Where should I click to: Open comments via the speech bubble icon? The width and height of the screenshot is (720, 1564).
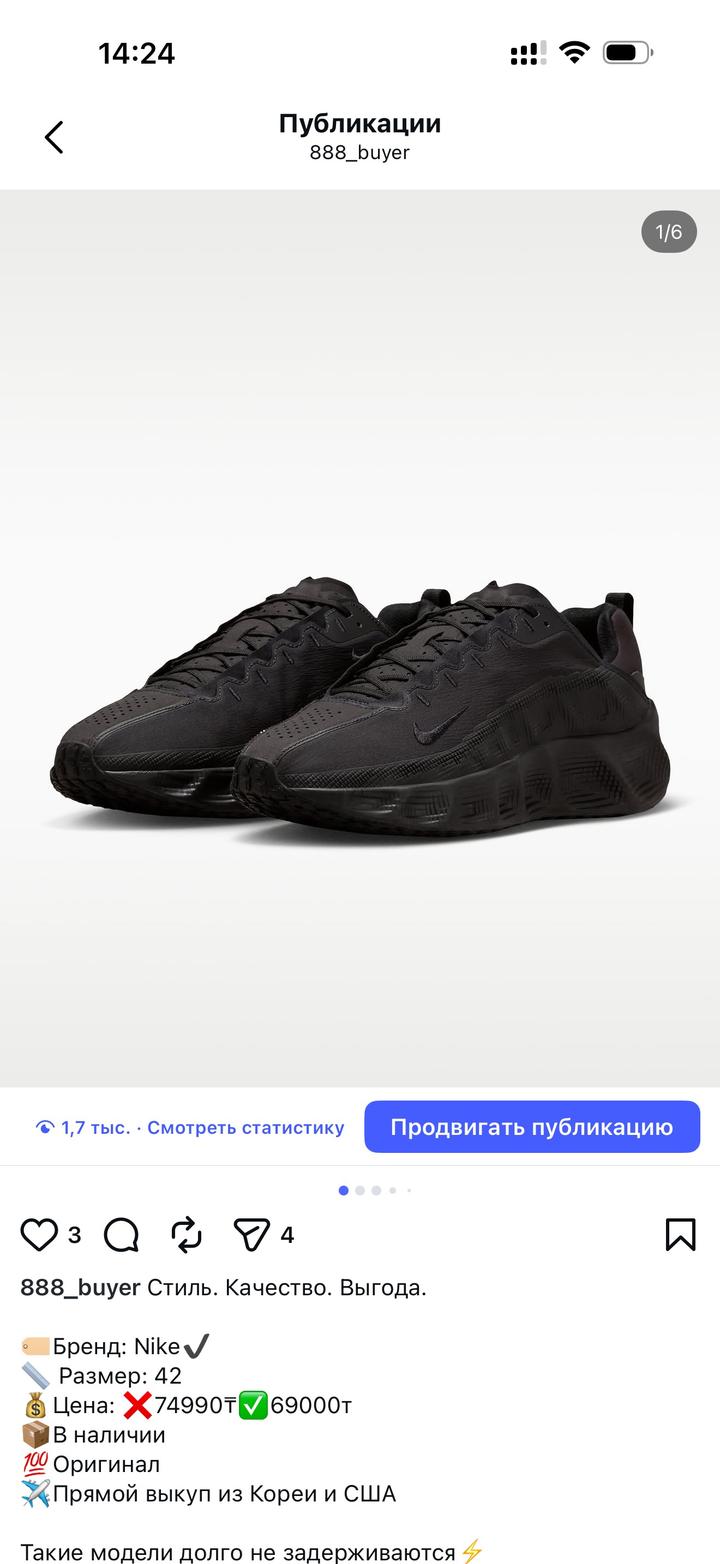(x=120, y=1234)
